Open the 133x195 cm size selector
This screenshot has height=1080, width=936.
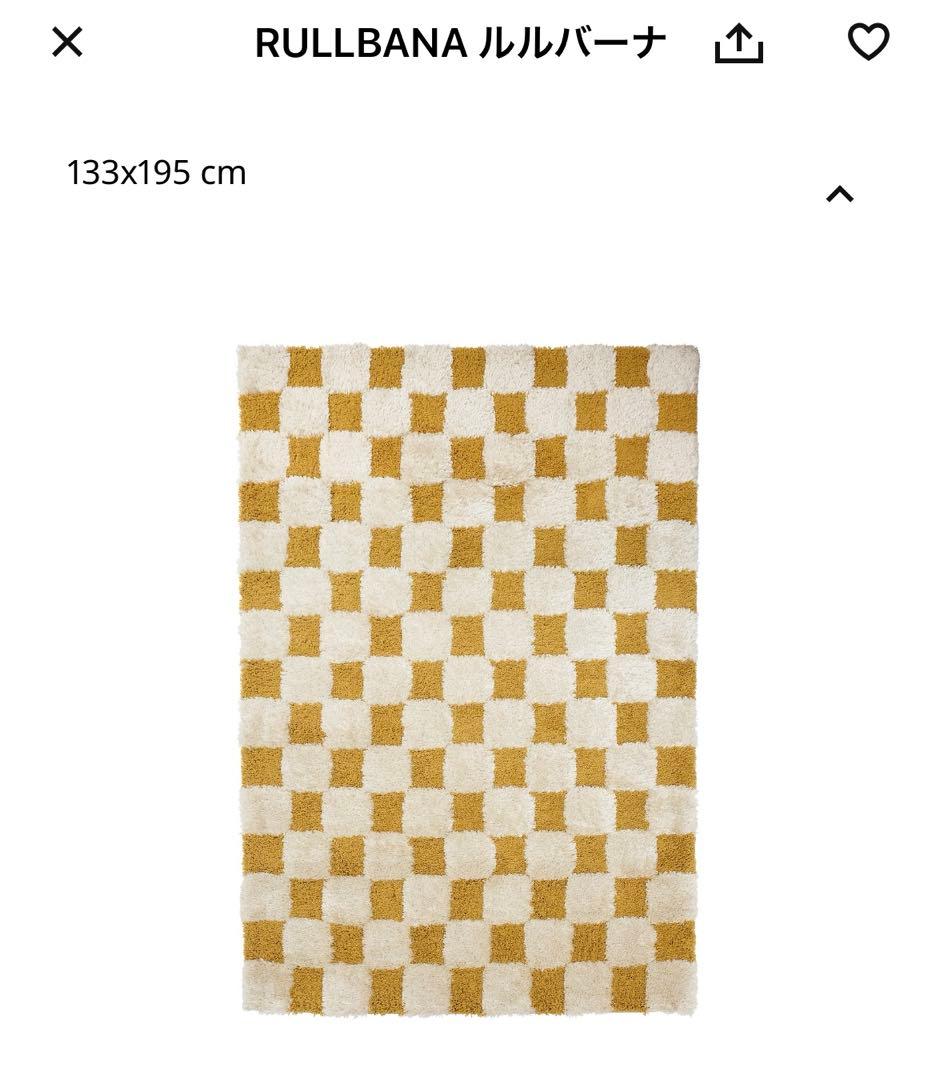pos(155,172)
